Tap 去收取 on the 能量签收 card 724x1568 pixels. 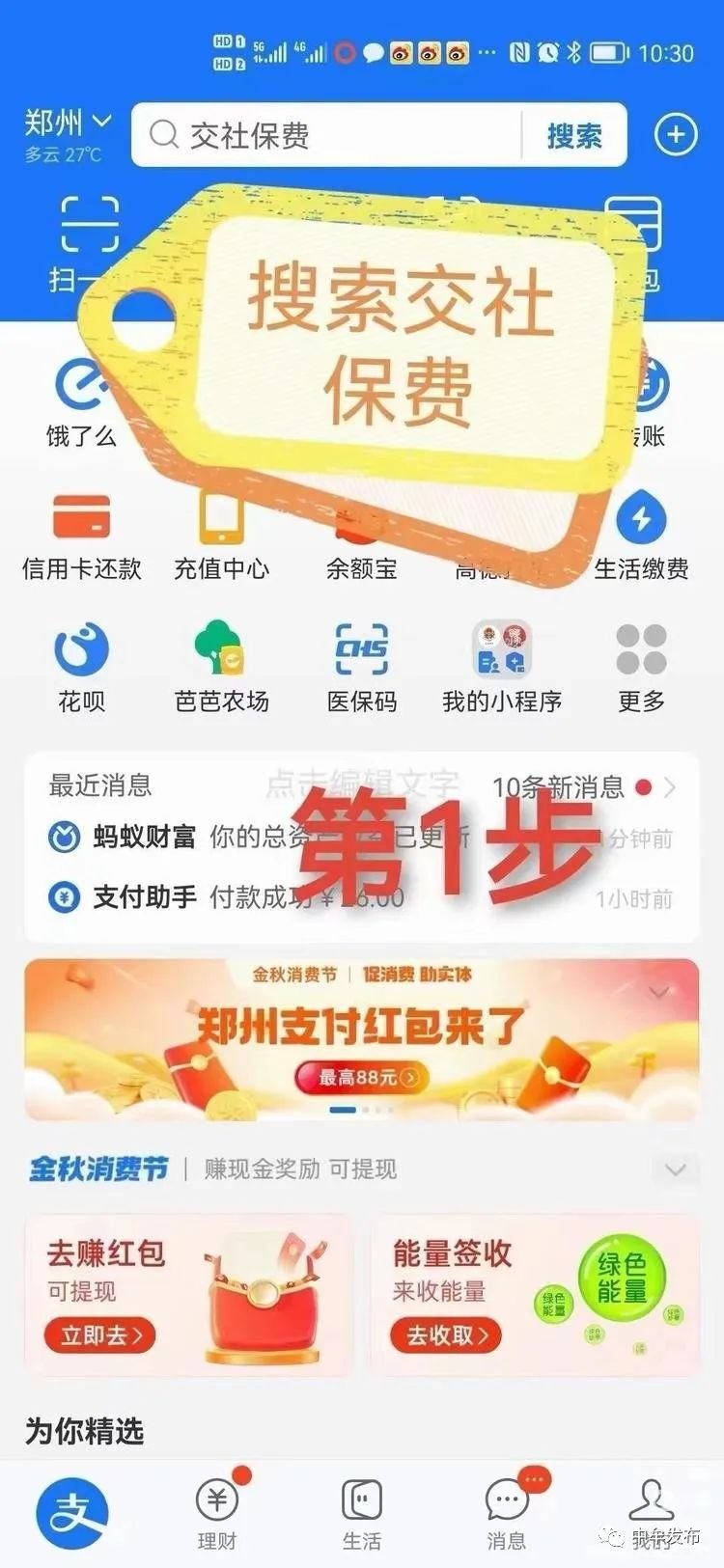[x=446, y=1334]
